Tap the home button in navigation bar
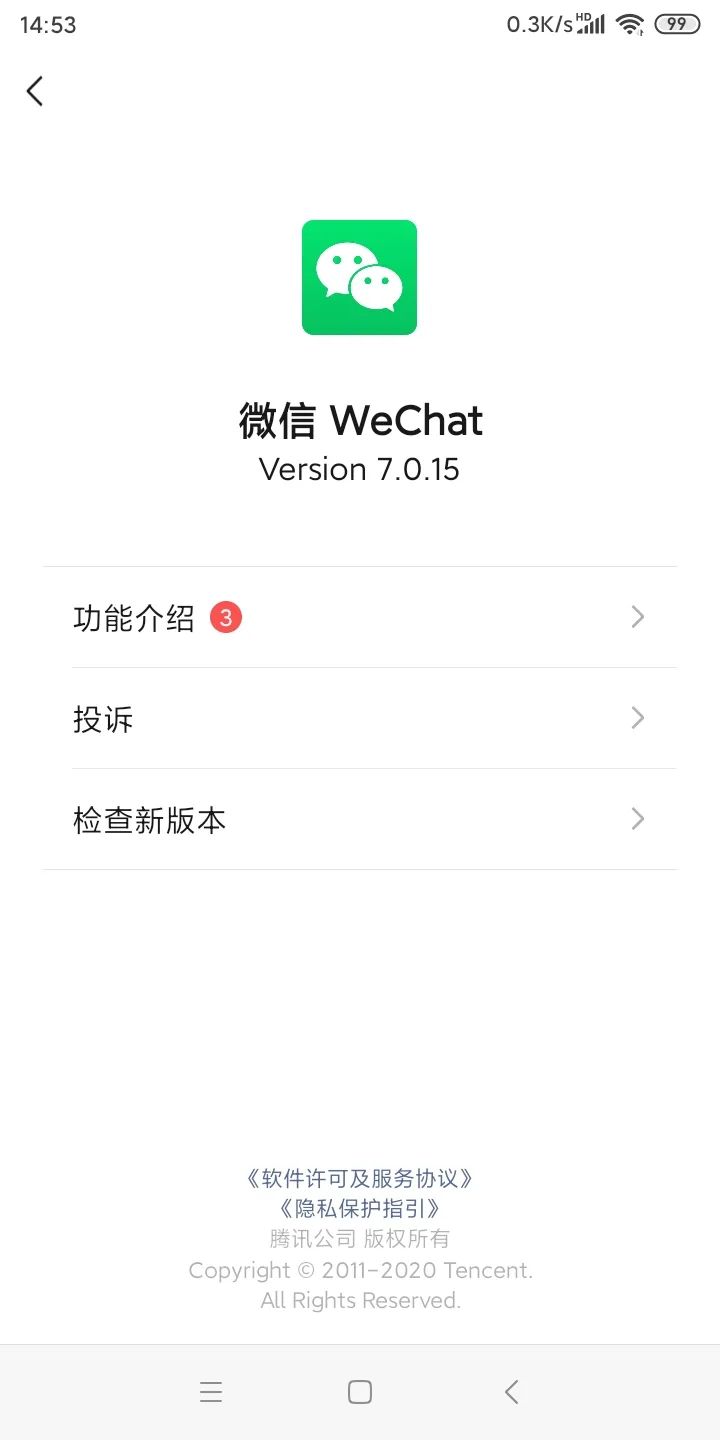Screen dimensions: 720x1440 point(359,1391)
